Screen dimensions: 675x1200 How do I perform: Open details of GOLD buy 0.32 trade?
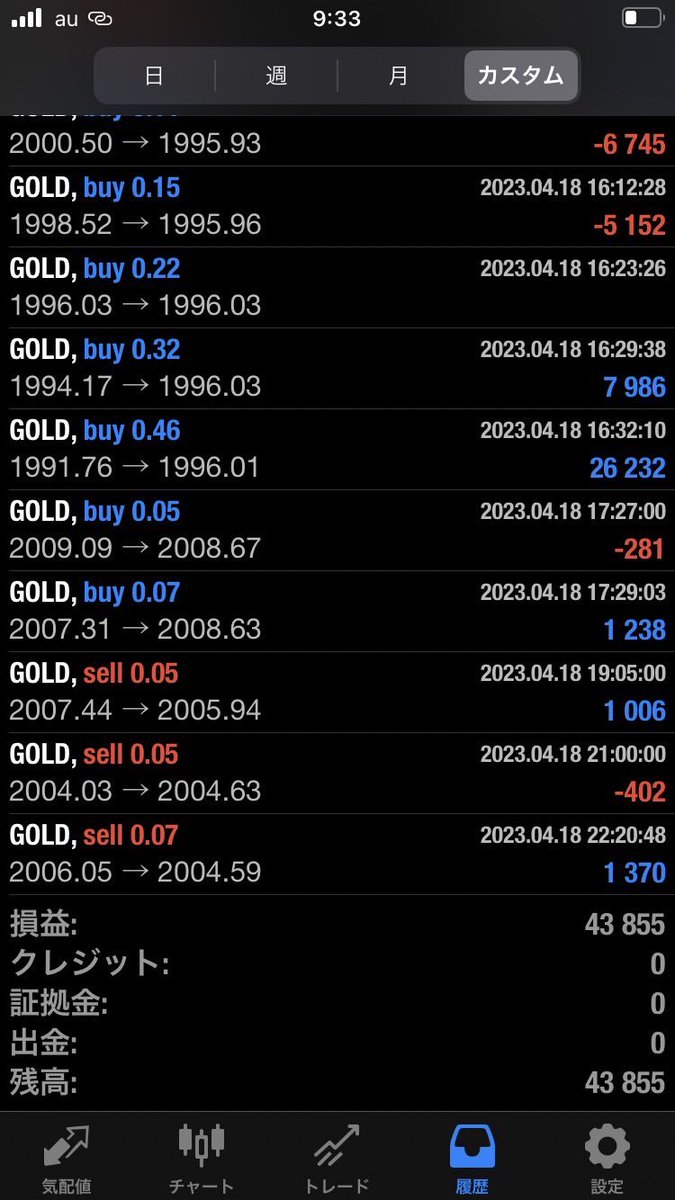click(x=337, y=369)
